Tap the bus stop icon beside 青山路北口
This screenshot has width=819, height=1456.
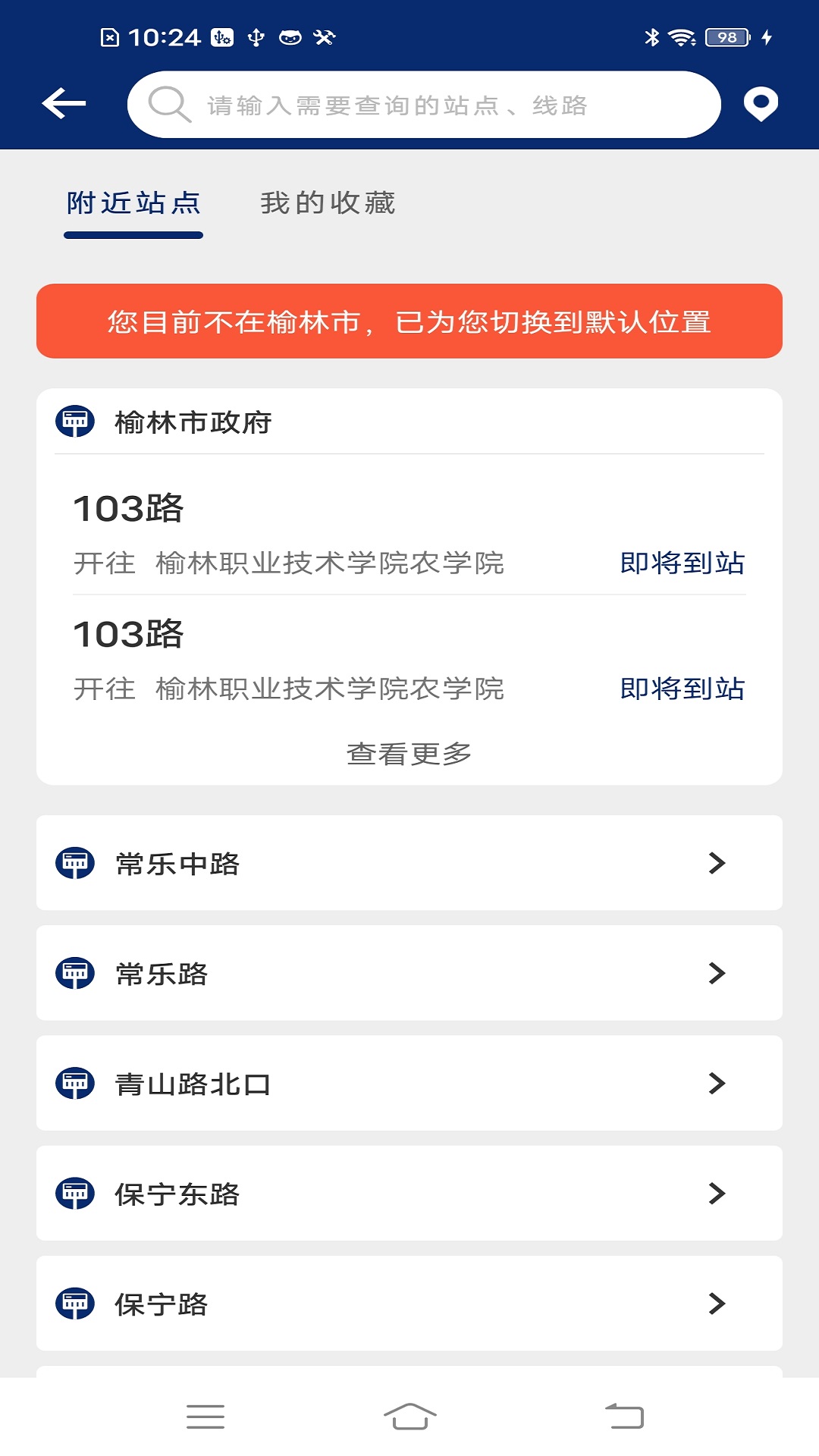click(74, 1084)
